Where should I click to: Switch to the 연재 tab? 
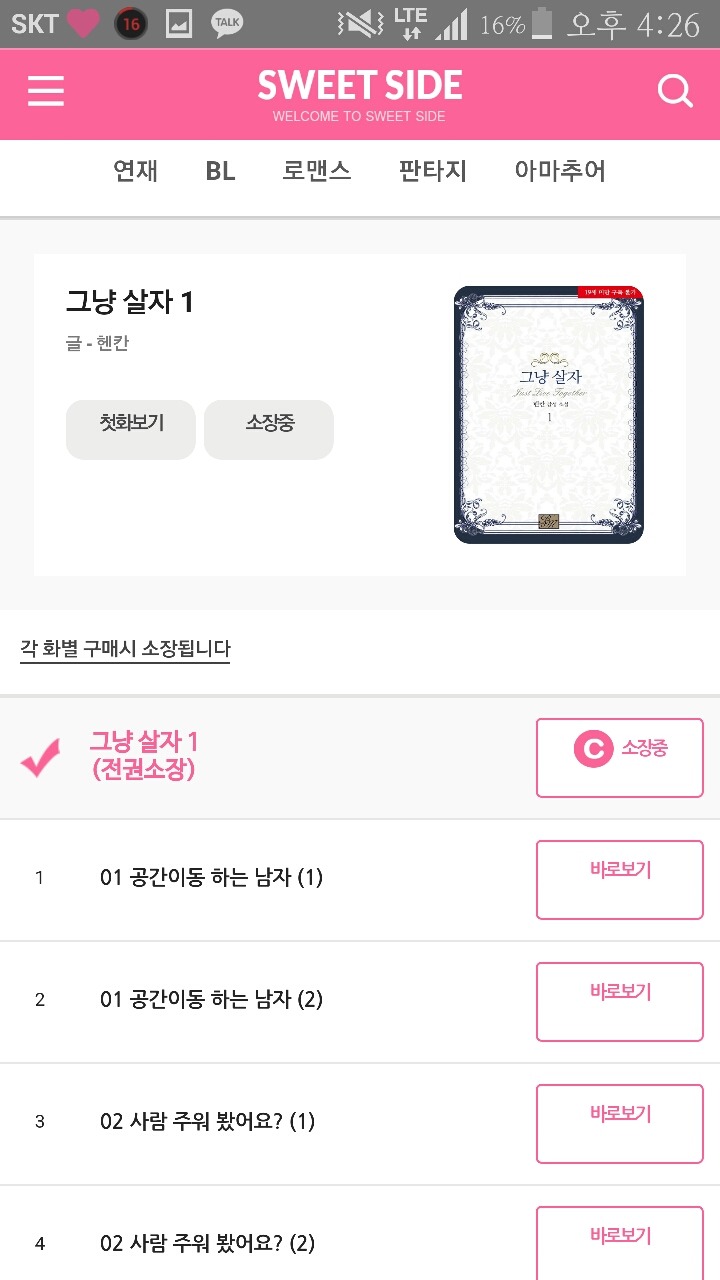coord(135,171)
